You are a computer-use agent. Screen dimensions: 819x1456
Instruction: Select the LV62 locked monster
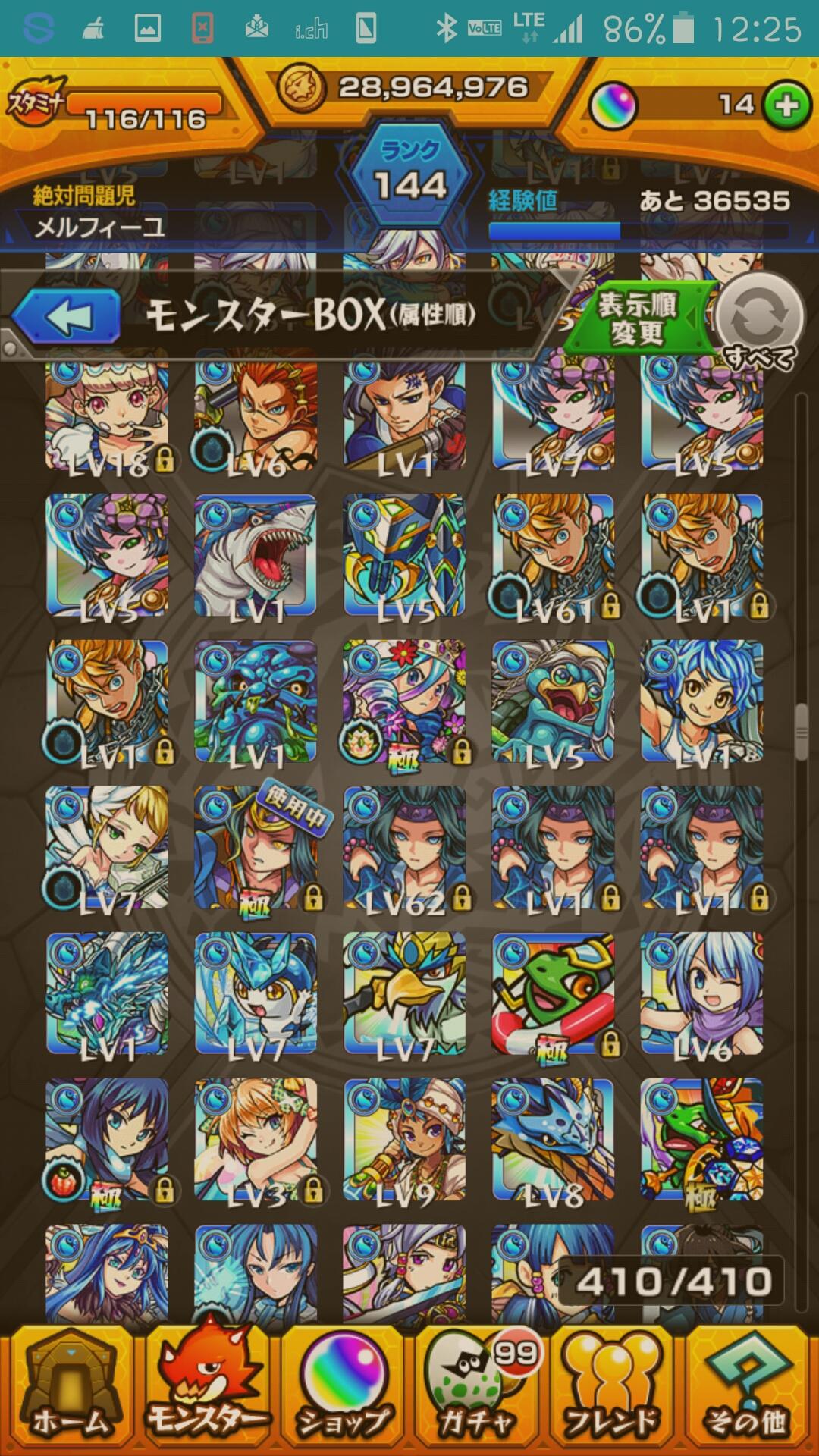[404, 848]
